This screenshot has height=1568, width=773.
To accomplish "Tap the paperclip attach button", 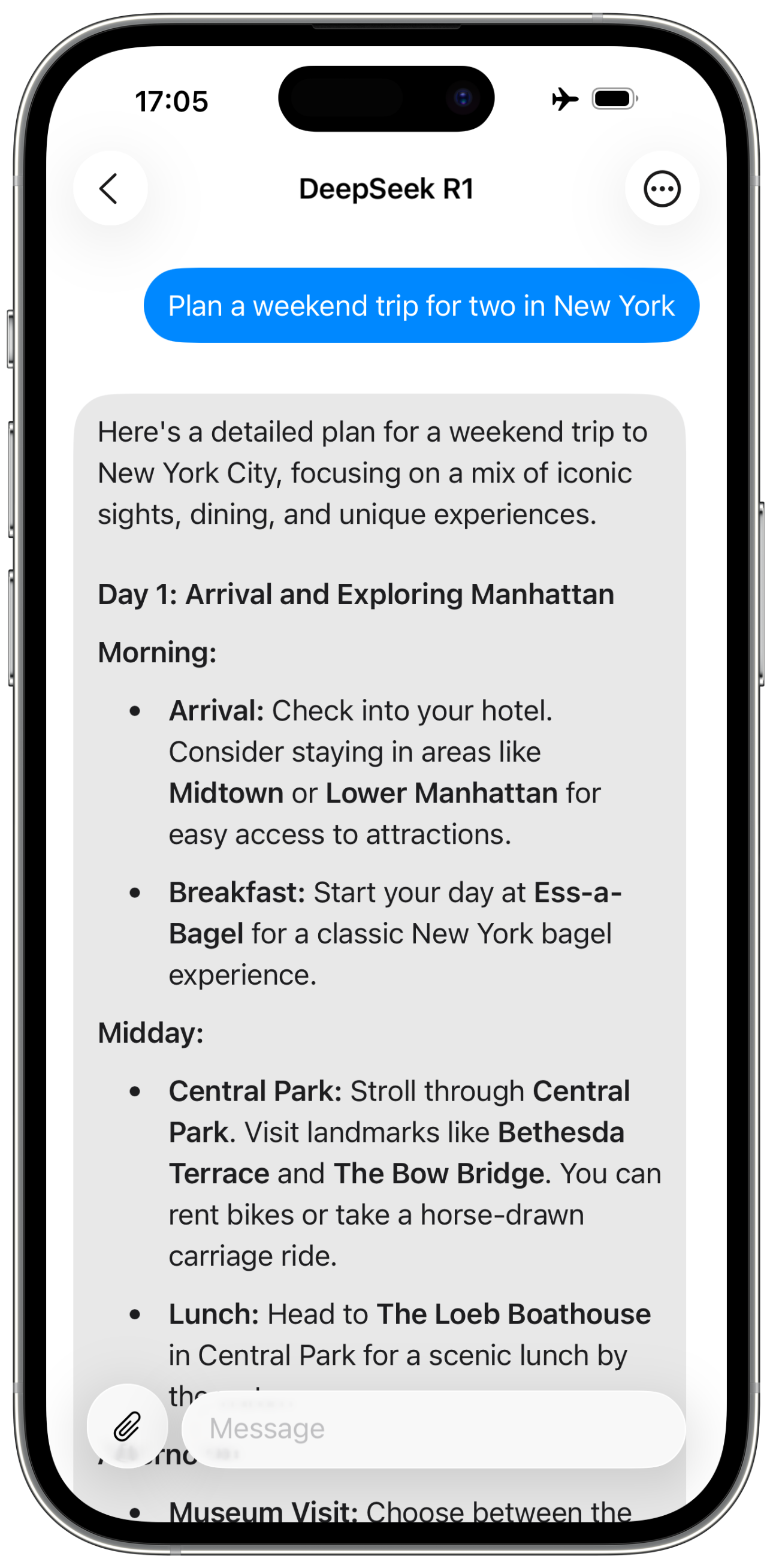I will pyautogui.click(x=127, y=1426).
